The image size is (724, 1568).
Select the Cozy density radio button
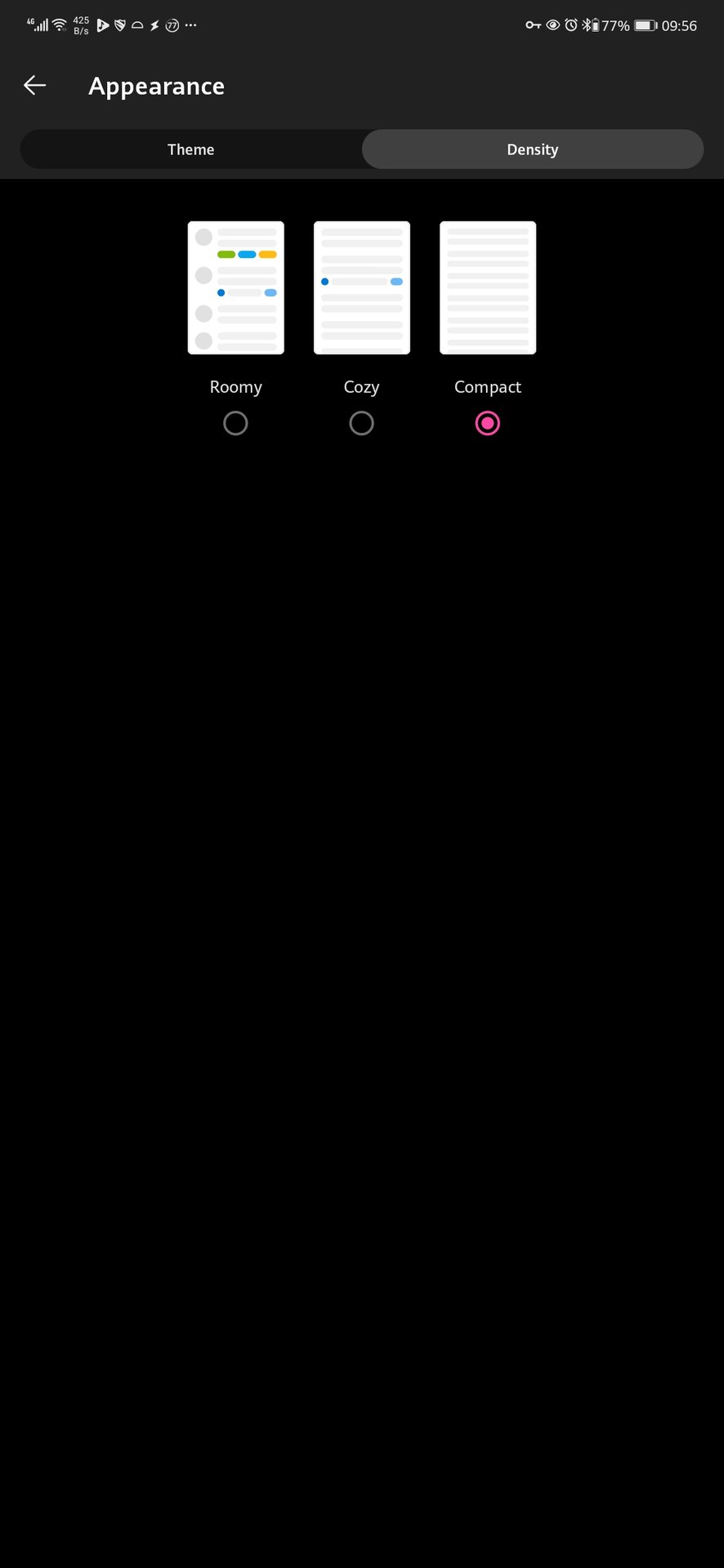point(361,423)
